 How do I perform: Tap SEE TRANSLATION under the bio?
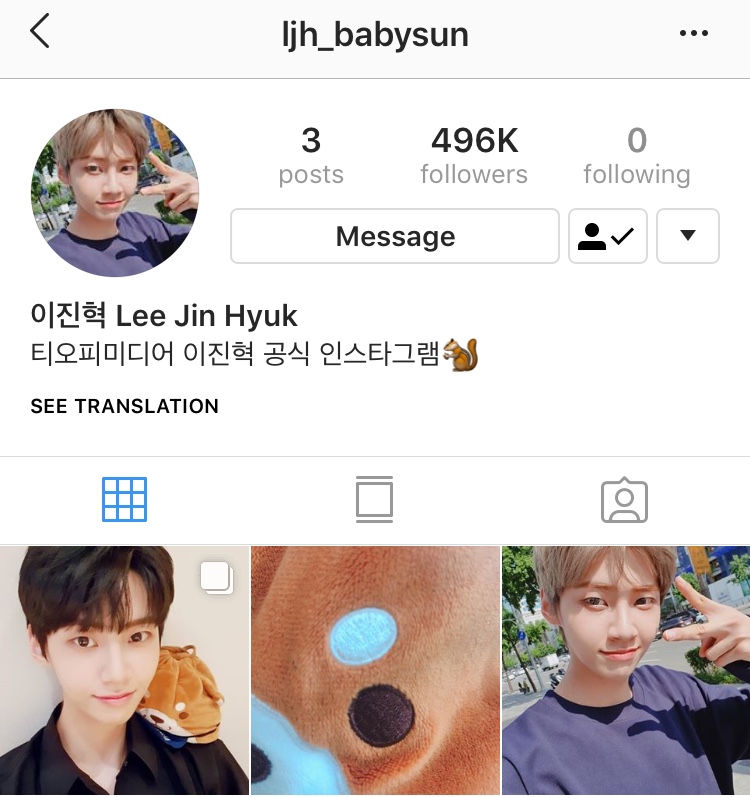pyautogui.click(x=125, y=406)
